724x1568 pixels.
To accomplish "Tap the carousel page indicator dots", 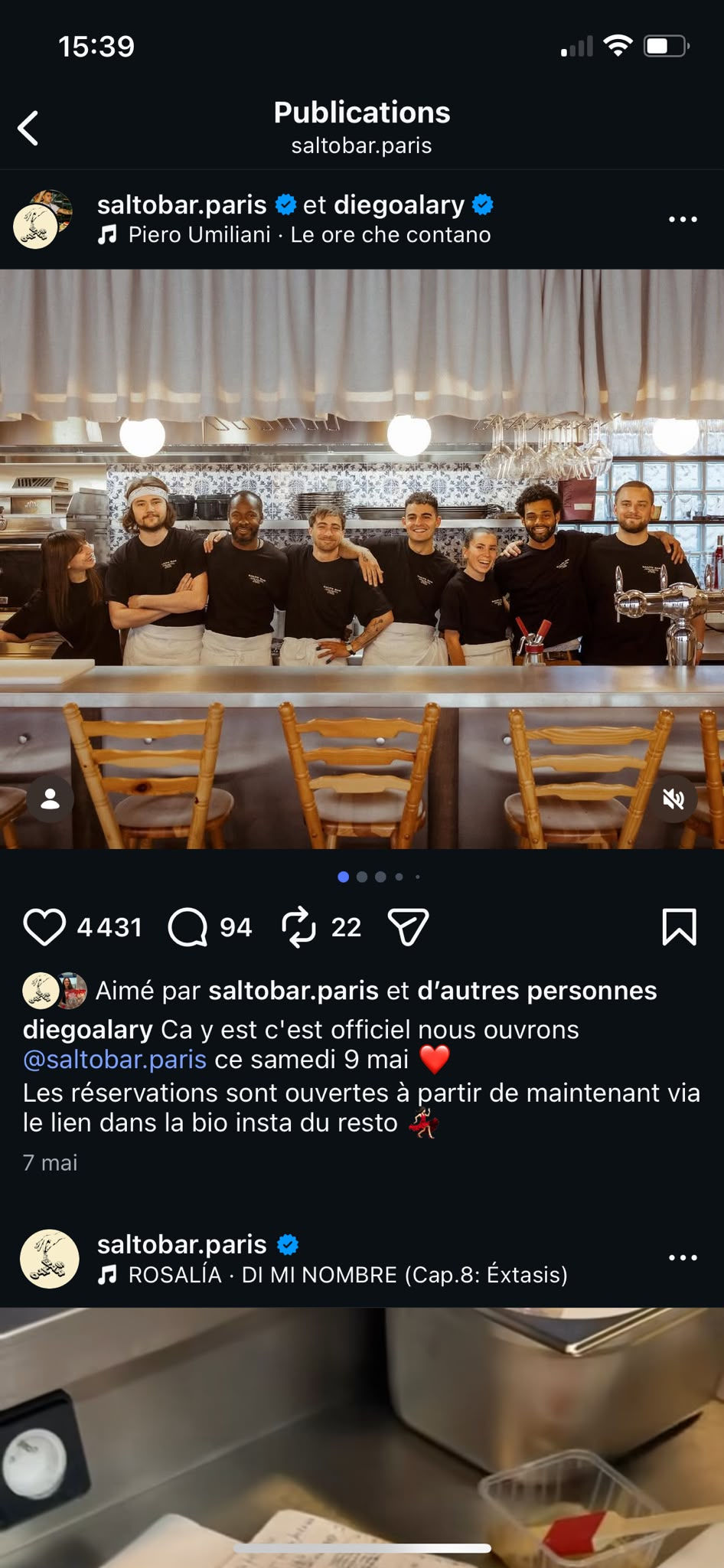I will tap(380, 877).
